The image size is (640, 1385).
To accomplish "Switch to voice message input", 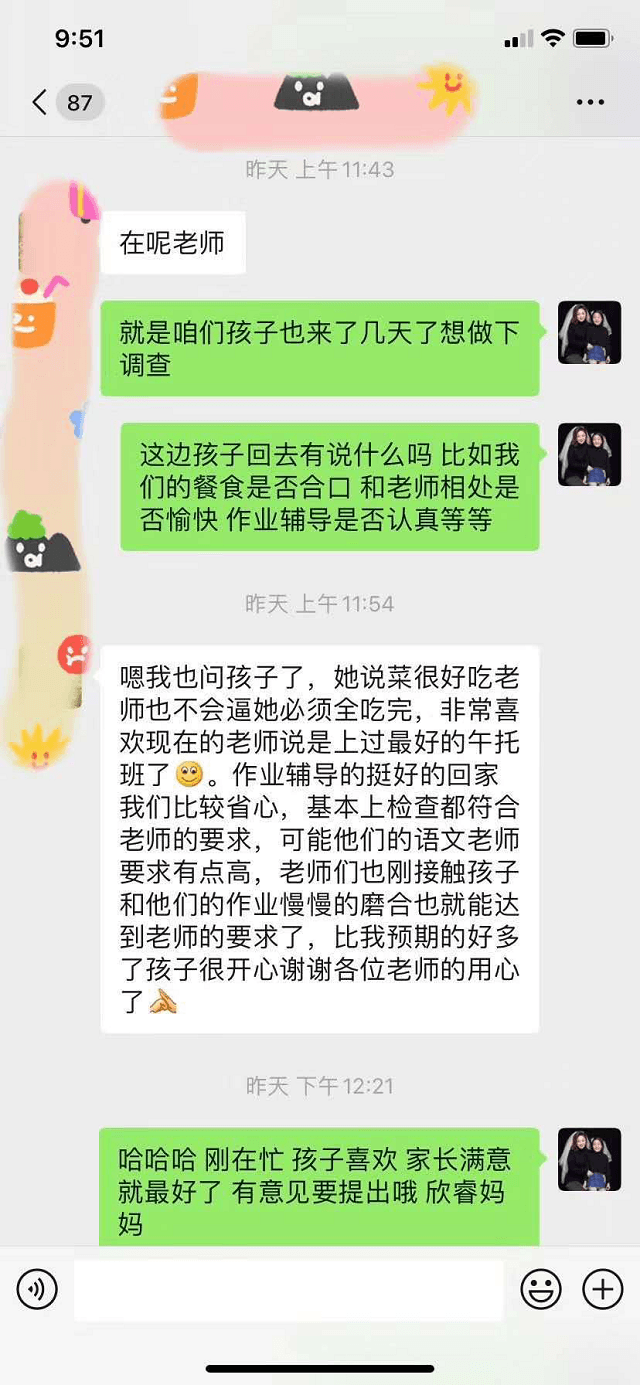I will point(37,1290).
